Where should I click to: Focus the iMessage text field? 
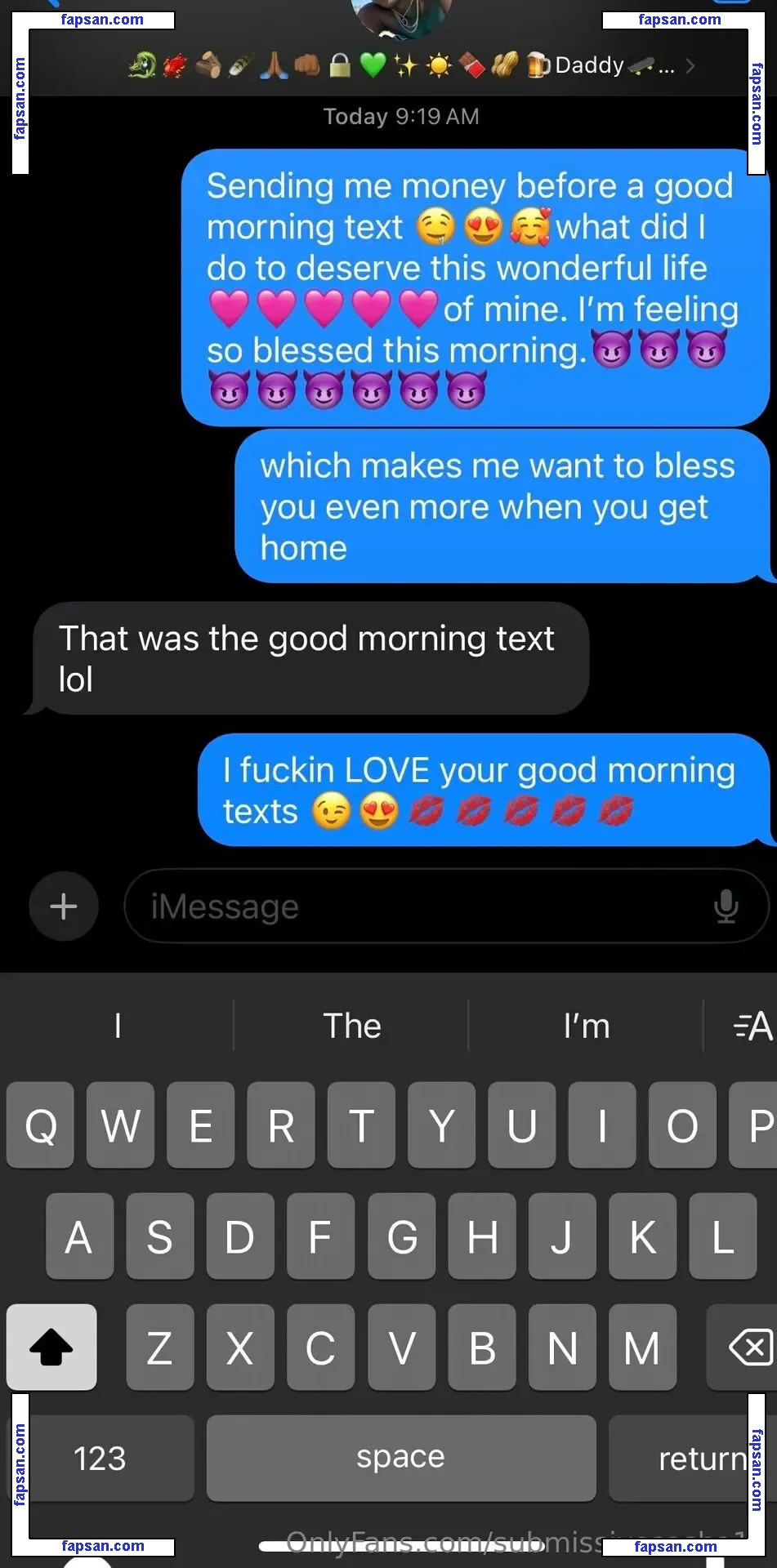coord(417,906)
